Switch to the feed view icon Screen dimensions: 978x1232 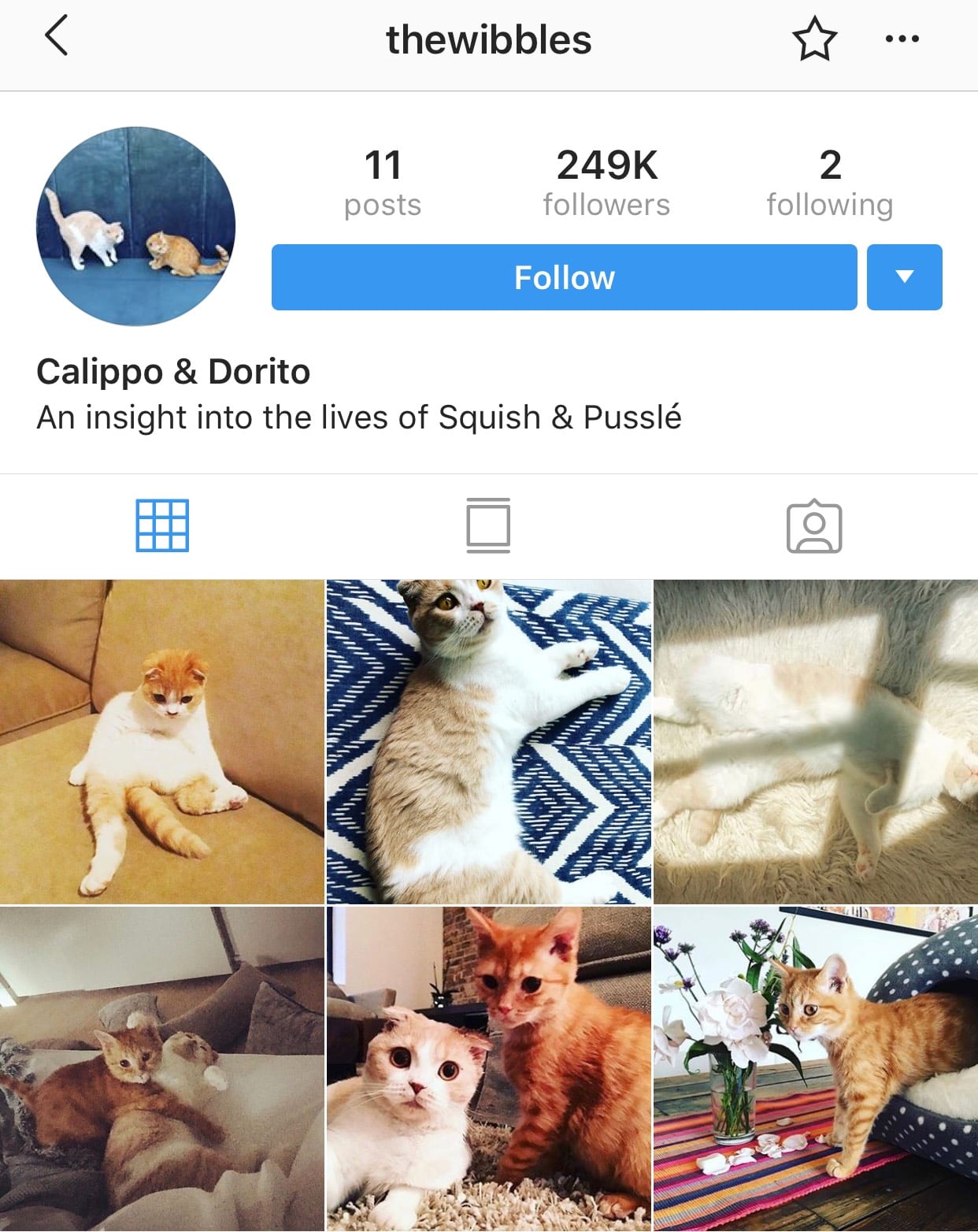[489, 527]
